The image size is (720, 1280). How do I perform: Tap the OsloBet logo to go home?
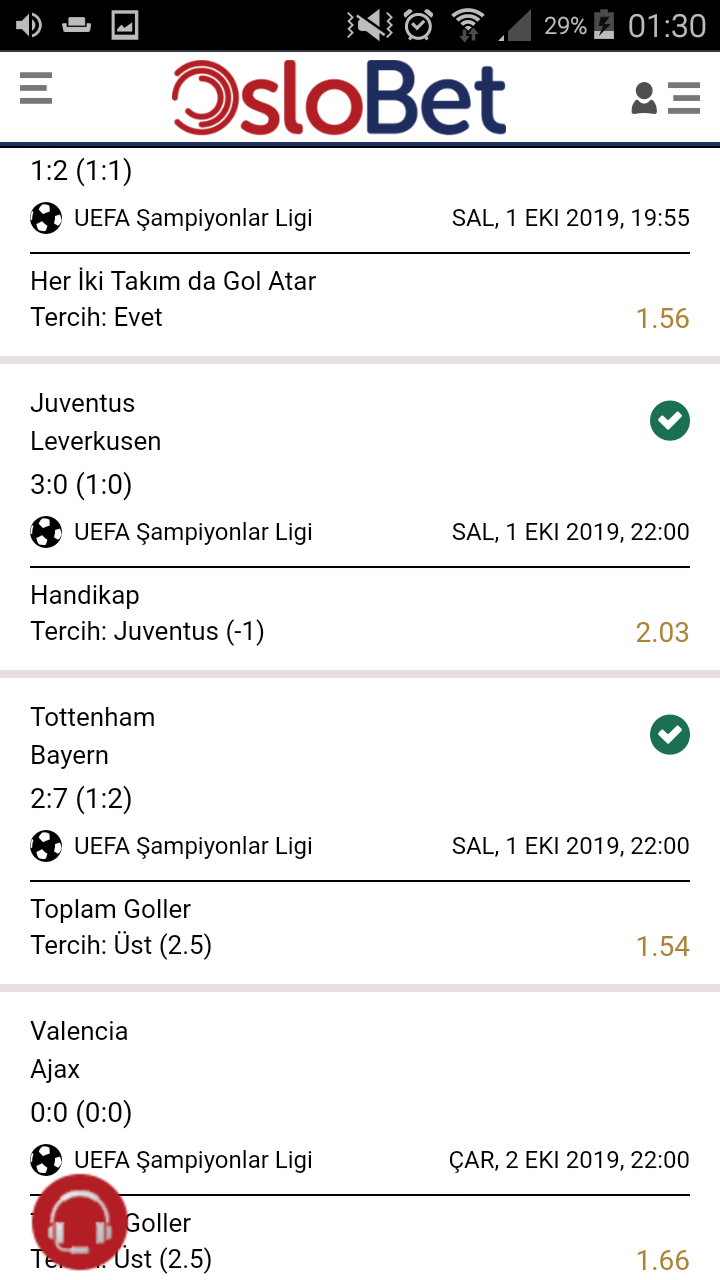339,98
